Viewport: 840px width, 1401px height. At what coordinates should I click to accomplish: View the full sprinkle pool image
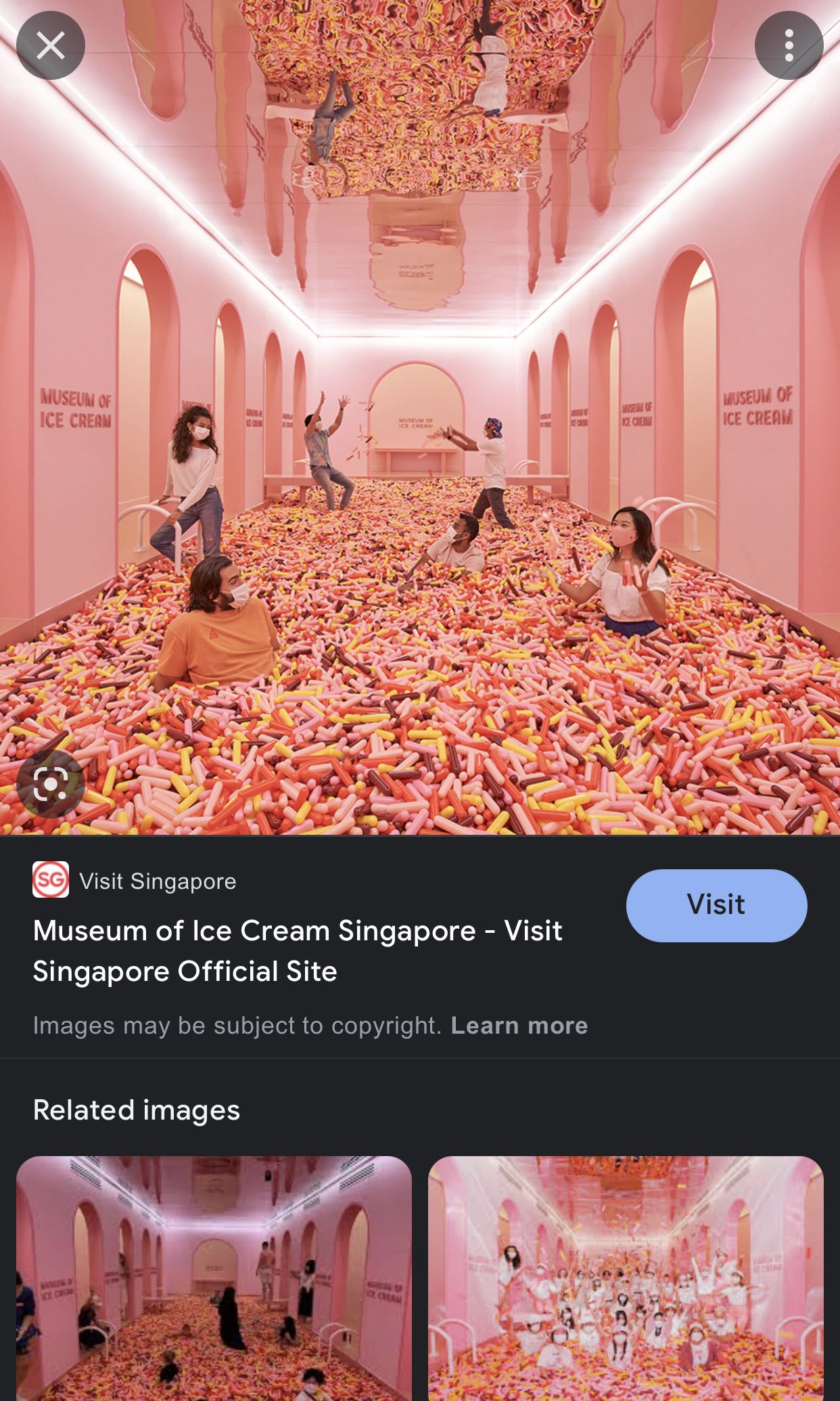[419, 474]
